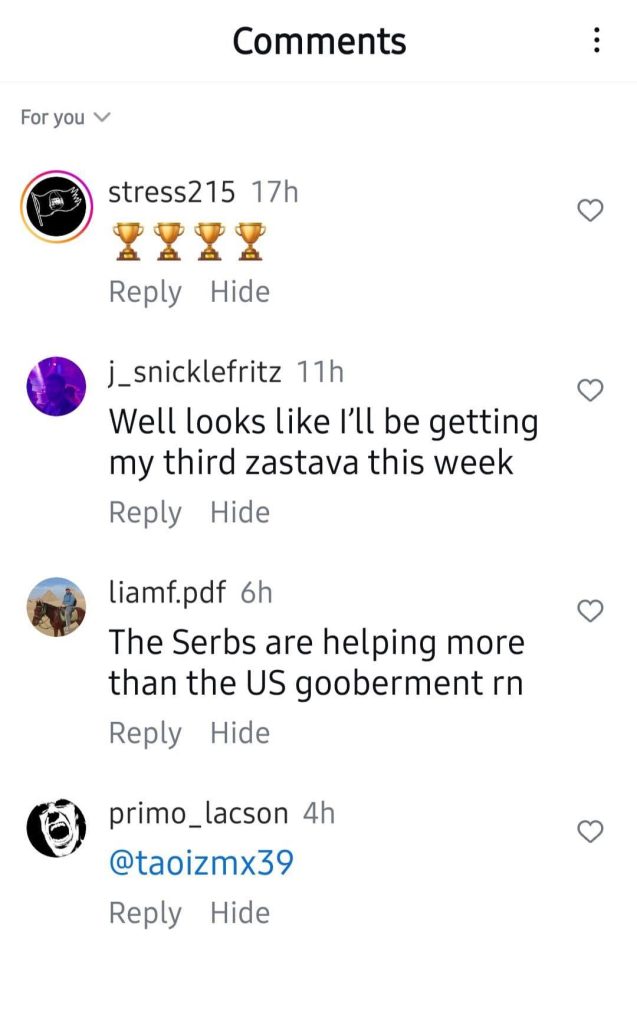Like primo_lacson's comment
This screenshot has width=637, height=1024.
(591, 831)
